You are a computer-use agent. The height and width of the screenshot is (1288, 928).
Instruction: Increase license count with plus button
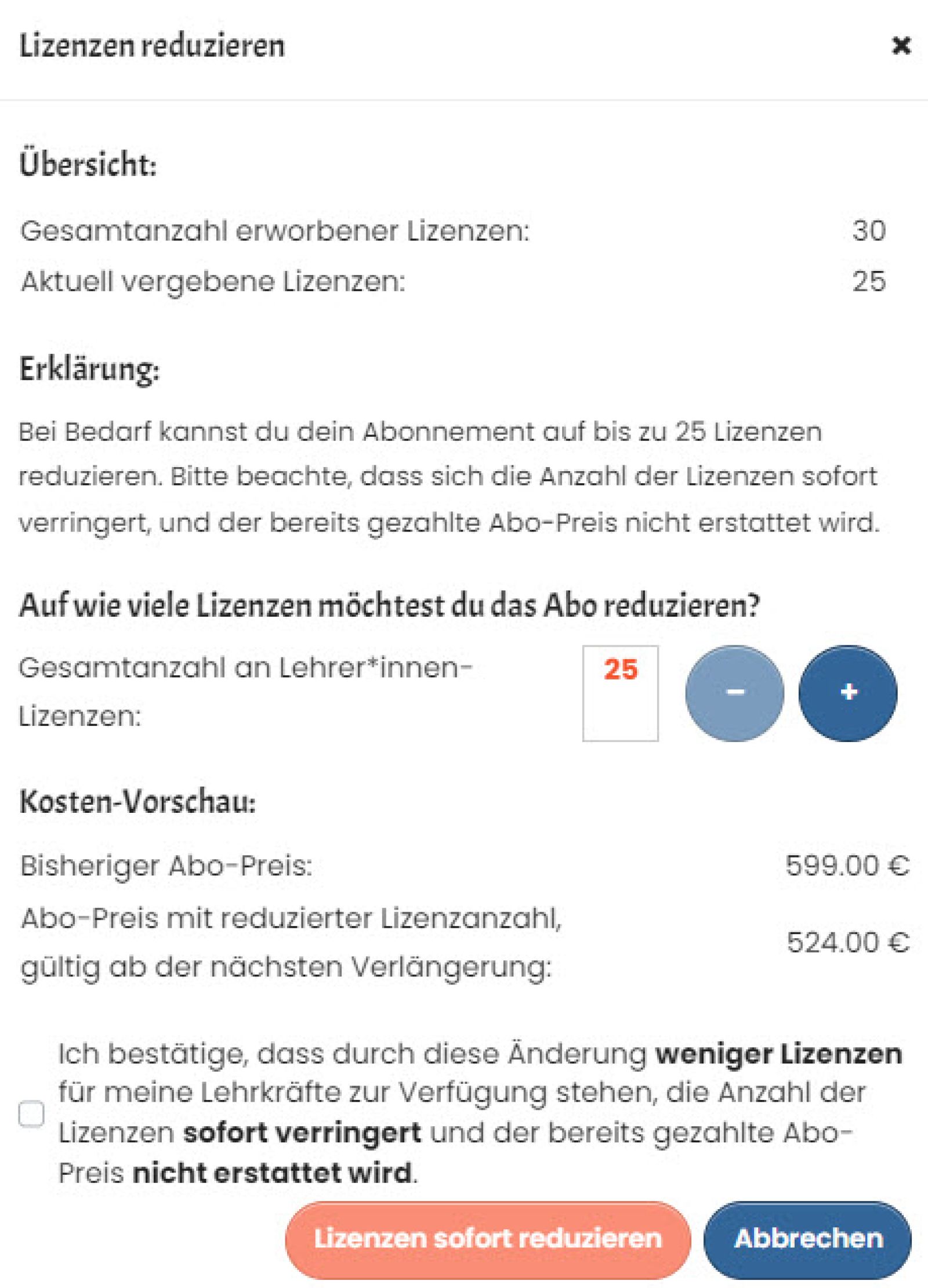848,693
